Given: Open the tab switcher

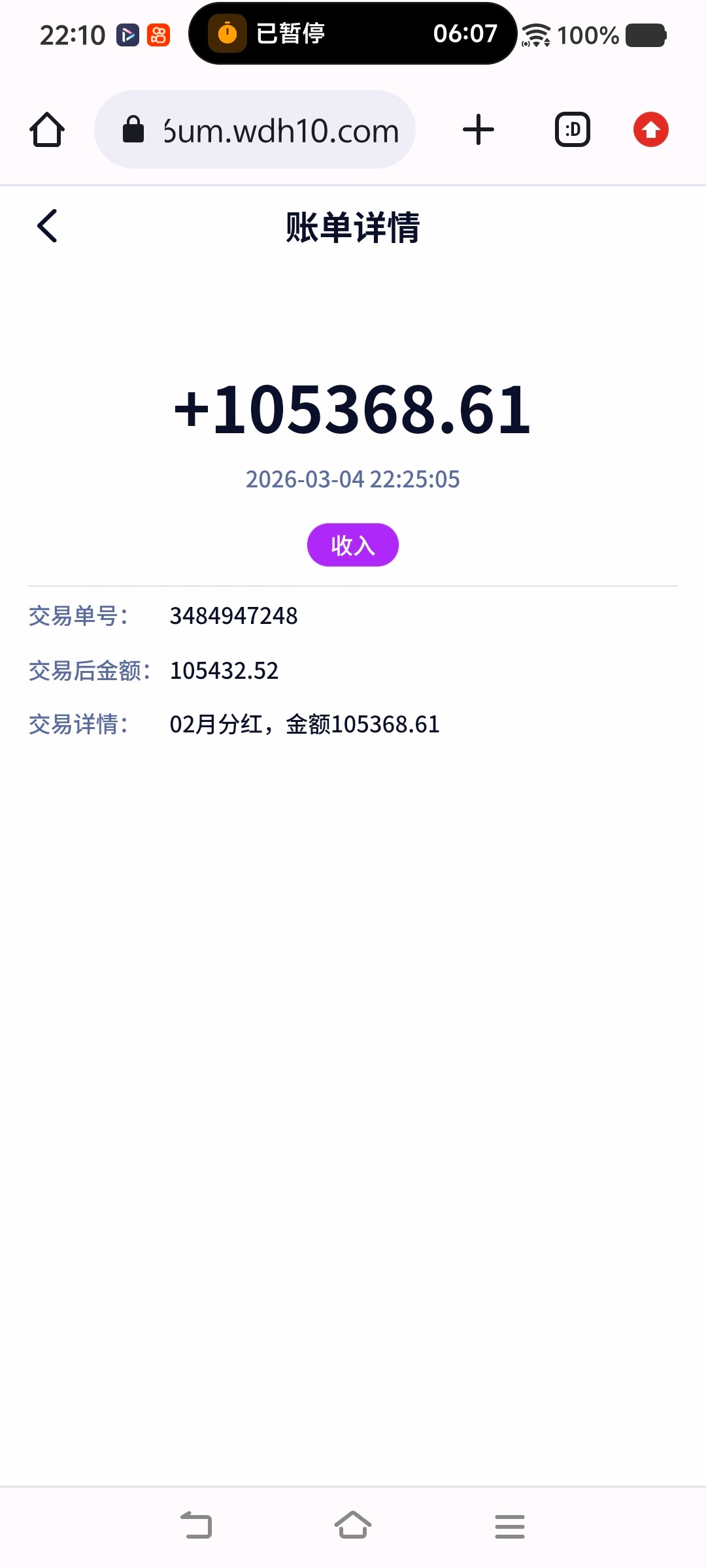Looking at the screenshot, I should (573, 129).
